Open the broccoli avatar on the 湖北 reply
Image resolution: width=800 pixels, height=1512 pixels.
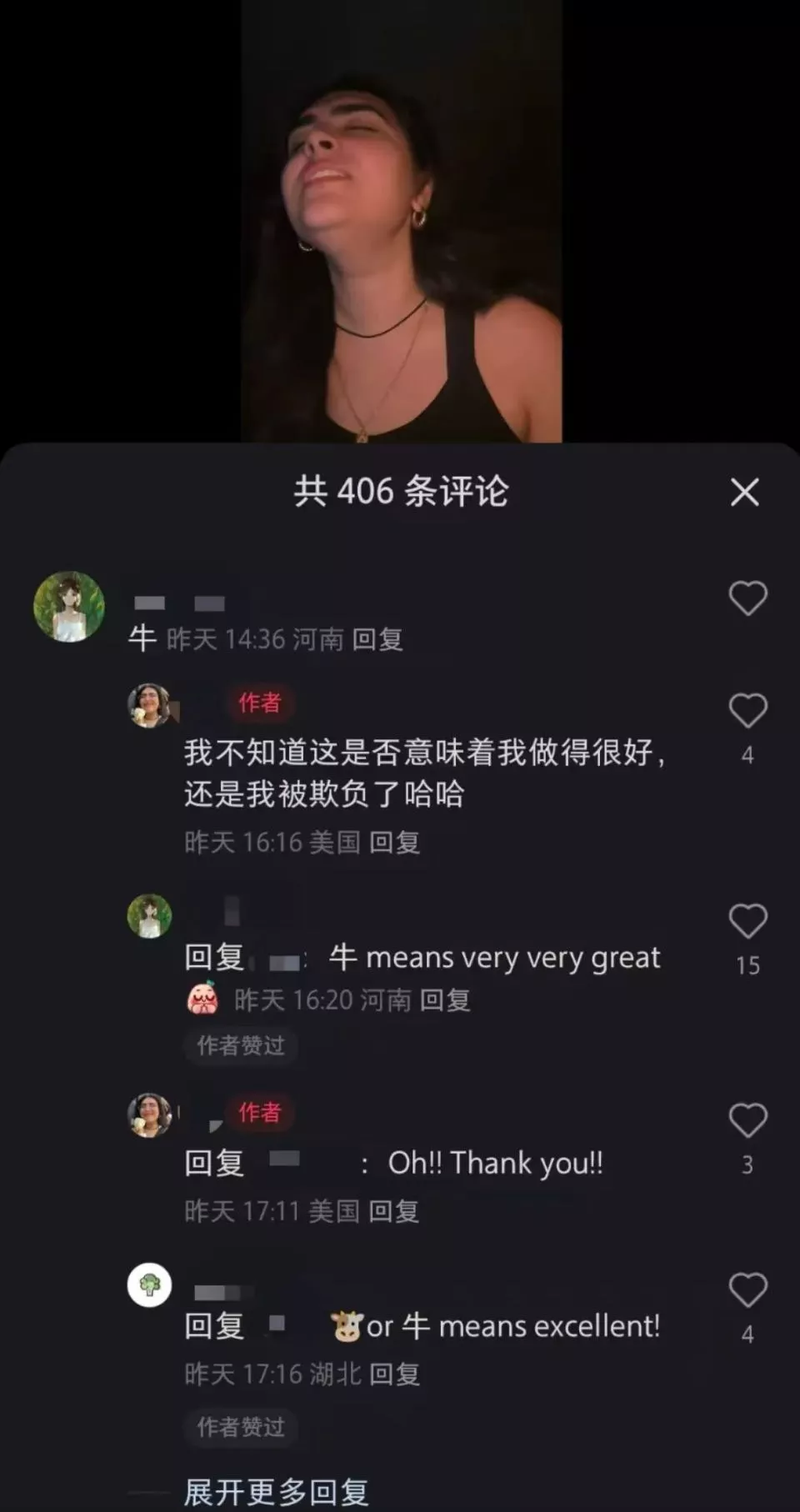(150, 1285)
